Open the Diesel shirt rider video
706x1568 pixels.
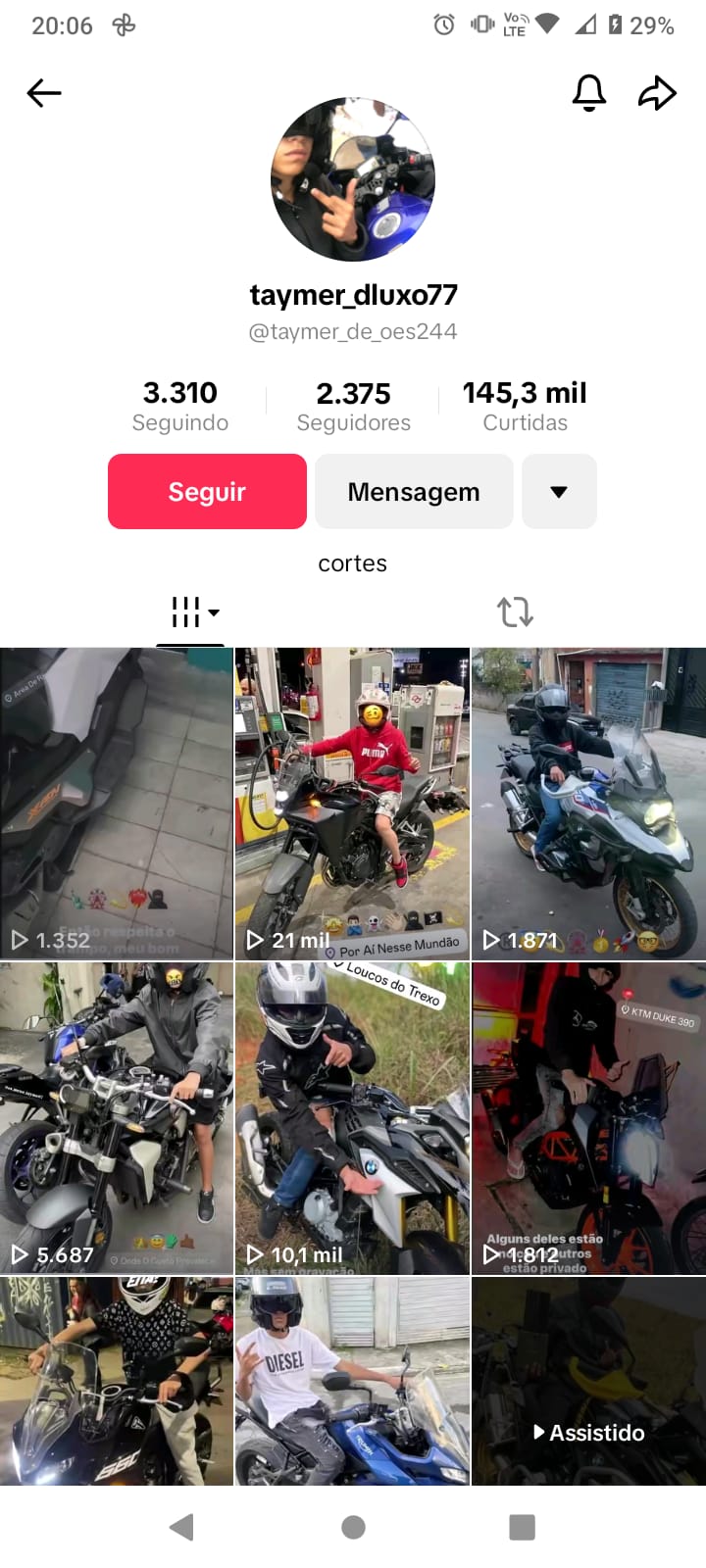352,1382
